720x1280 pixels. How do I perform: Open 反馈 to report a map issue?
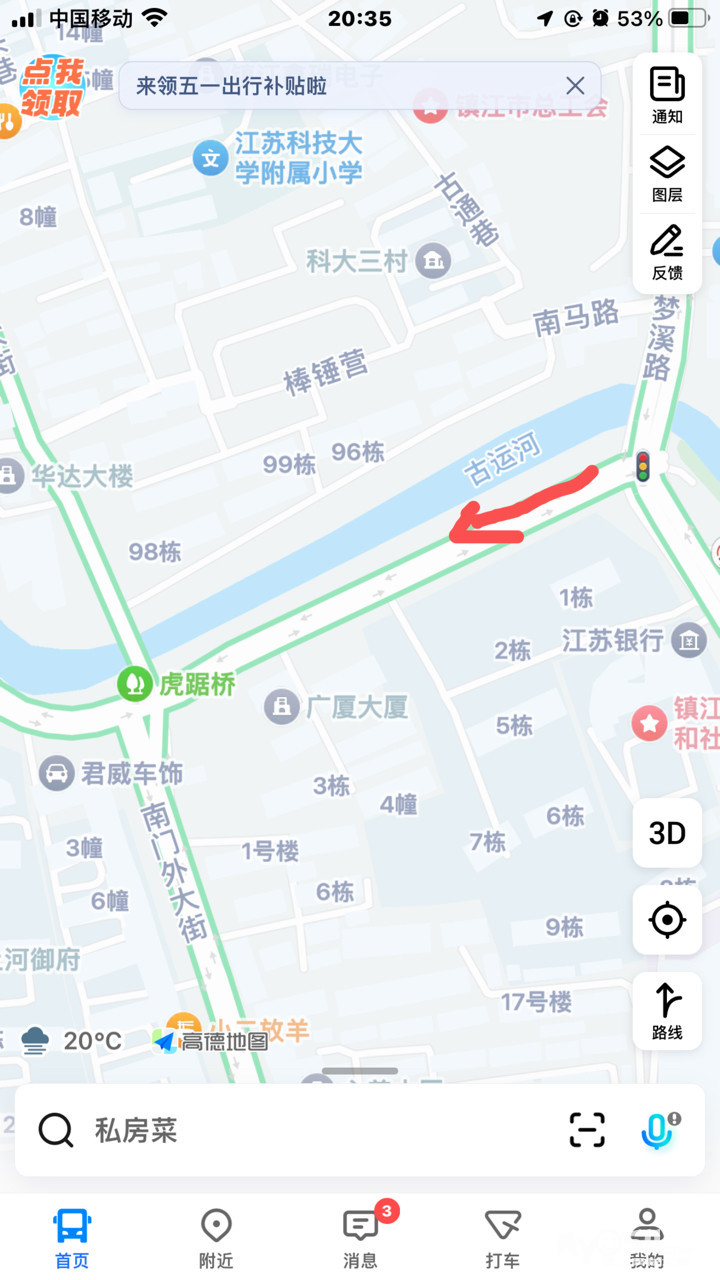[x=667, y=252]
